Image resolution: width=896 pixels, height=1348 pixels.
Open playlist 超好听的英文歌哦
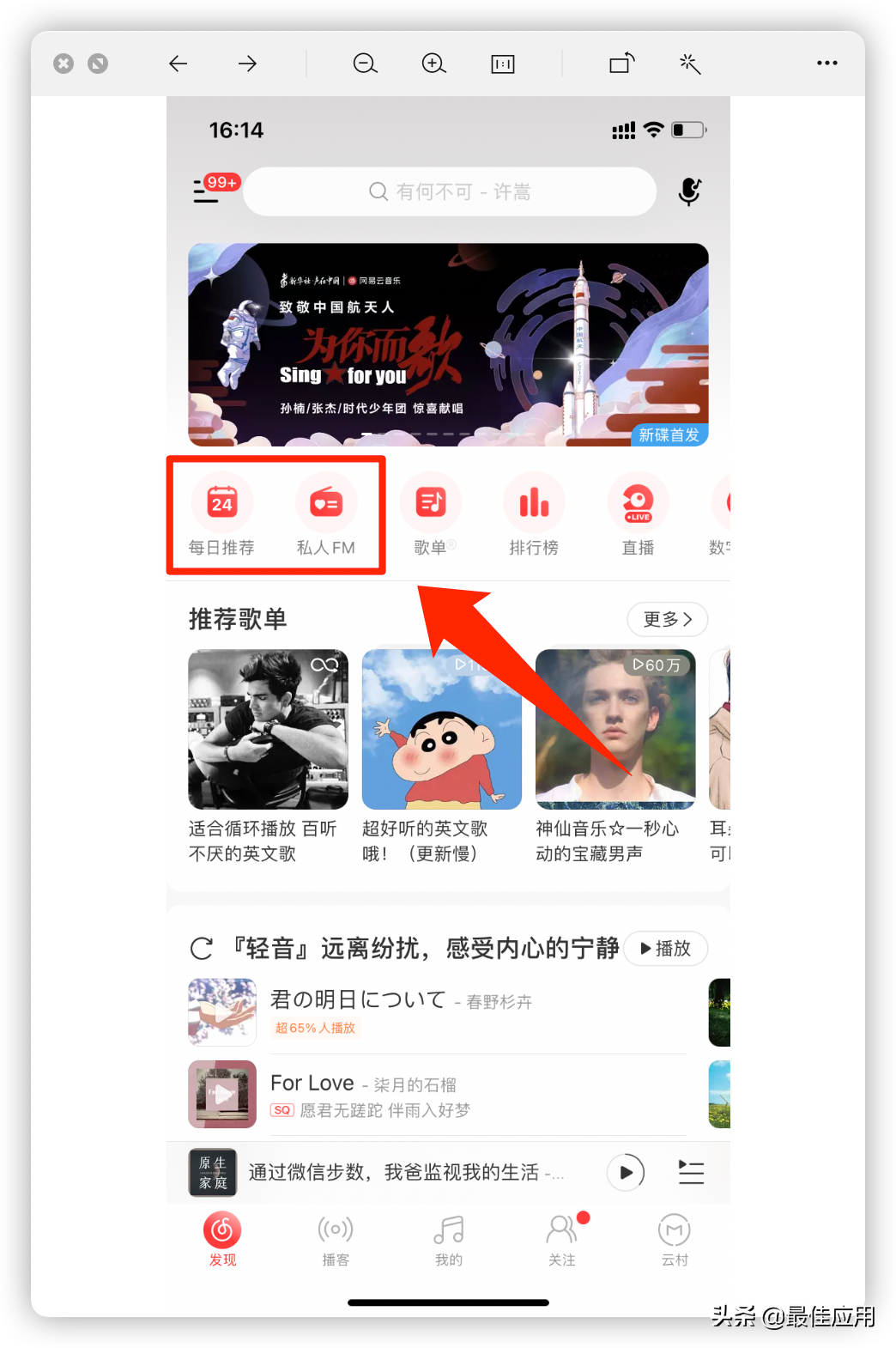click(x=441, y=730)
